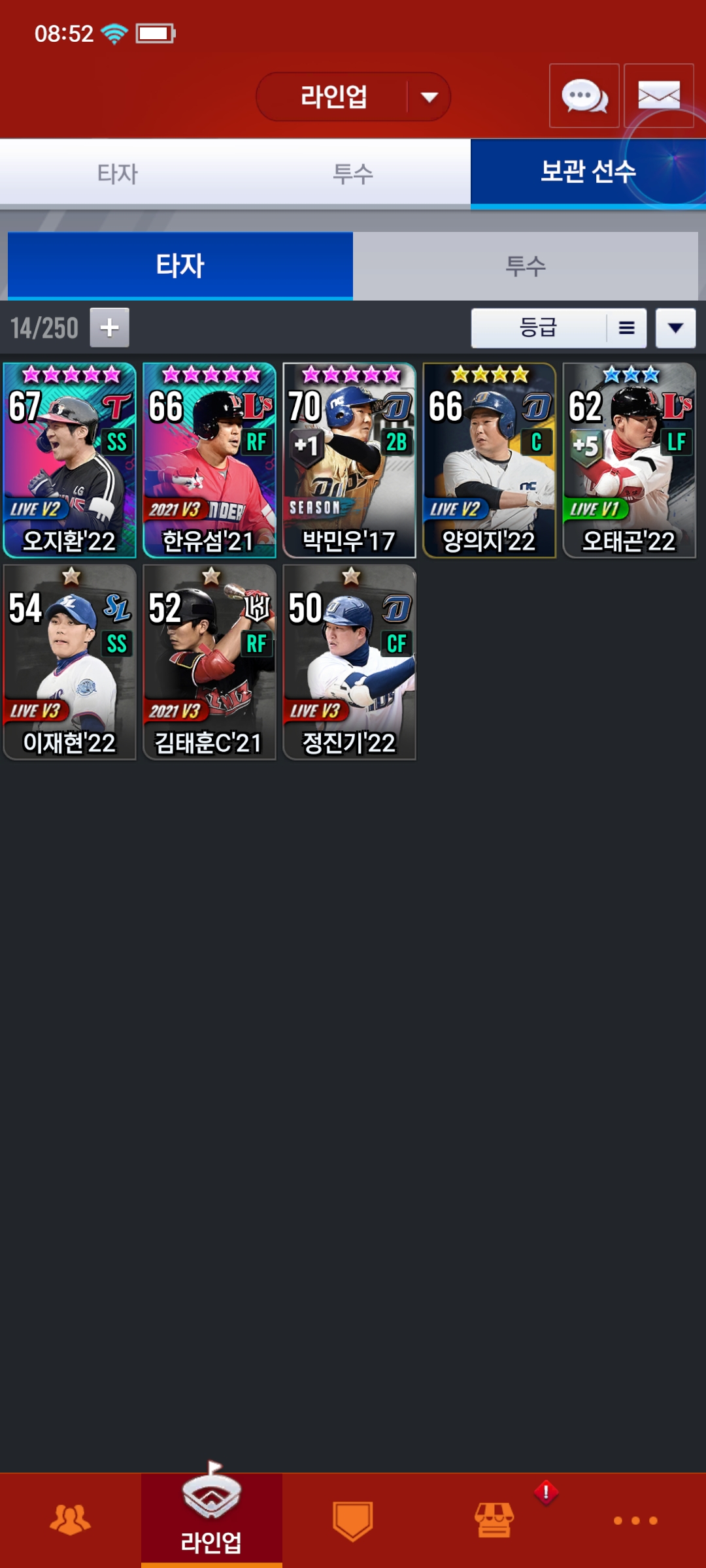The width and height of the screenshot is (706, 1568).
Task: Select player card 박민우'17
Action: [350, 461]
